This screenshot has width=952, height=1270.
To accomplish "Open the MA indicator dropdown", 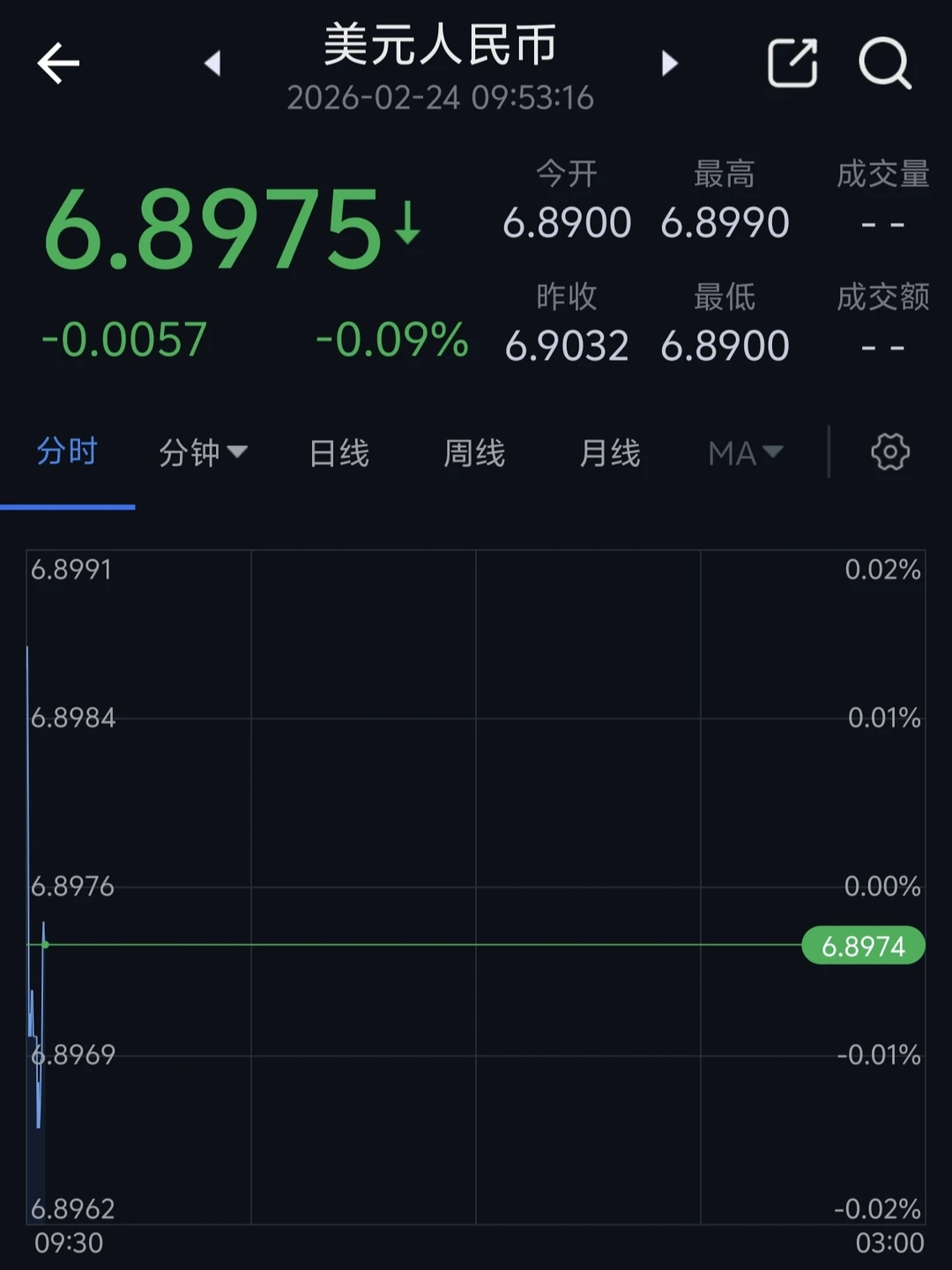I will [745, 452].
